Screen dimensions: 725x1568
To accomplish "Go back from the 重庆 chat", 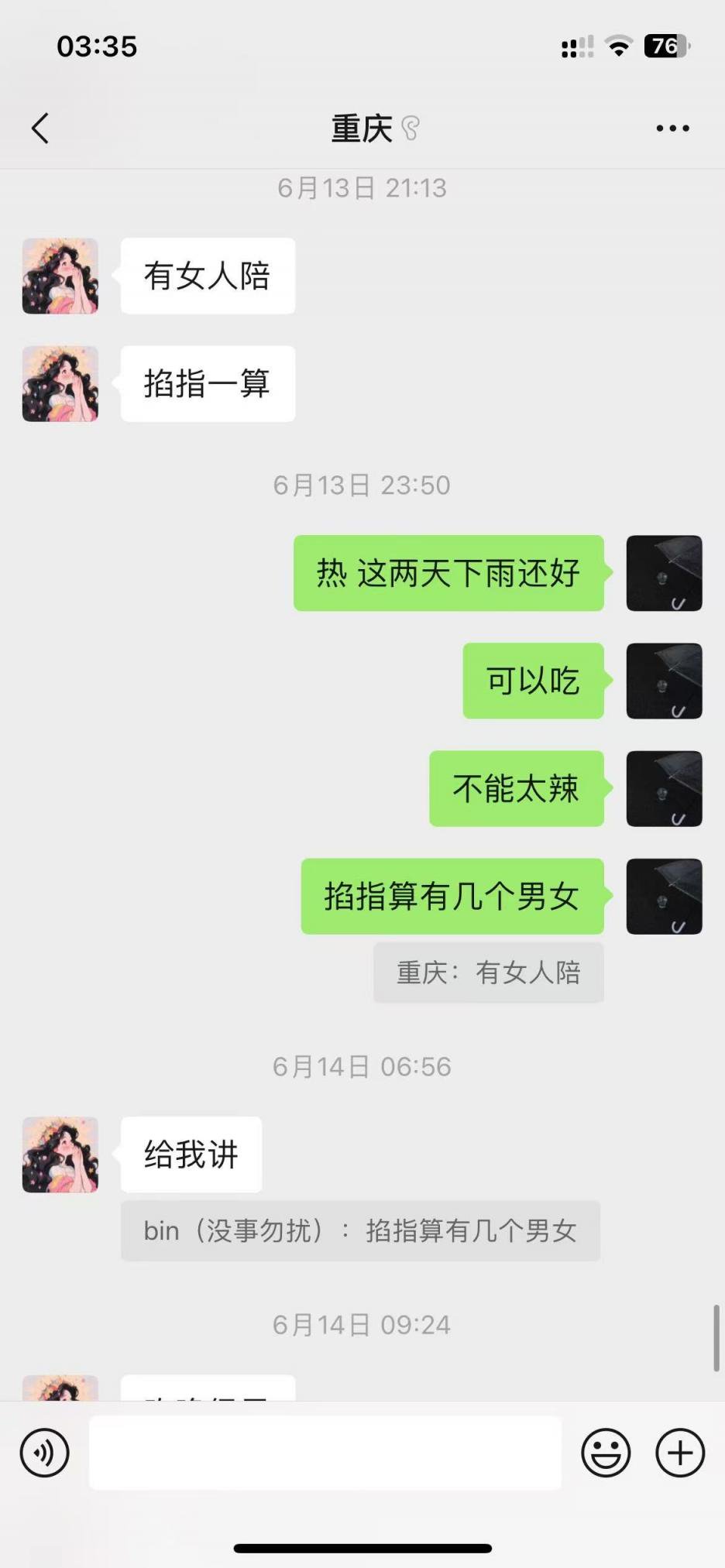I will click(x=40, y=129).
